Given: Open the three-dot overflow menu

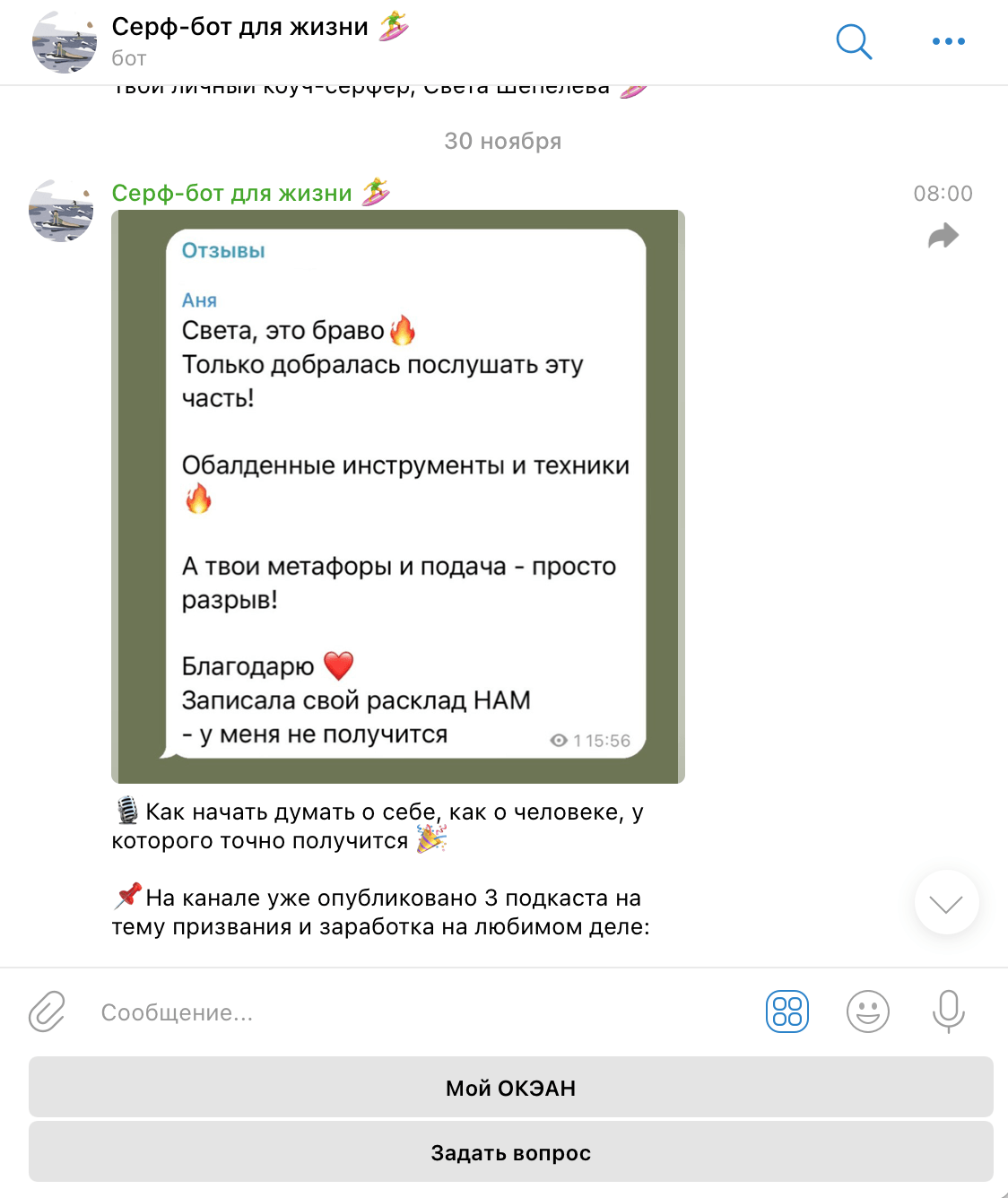Looking at the screenshot, I should point(948,41).
